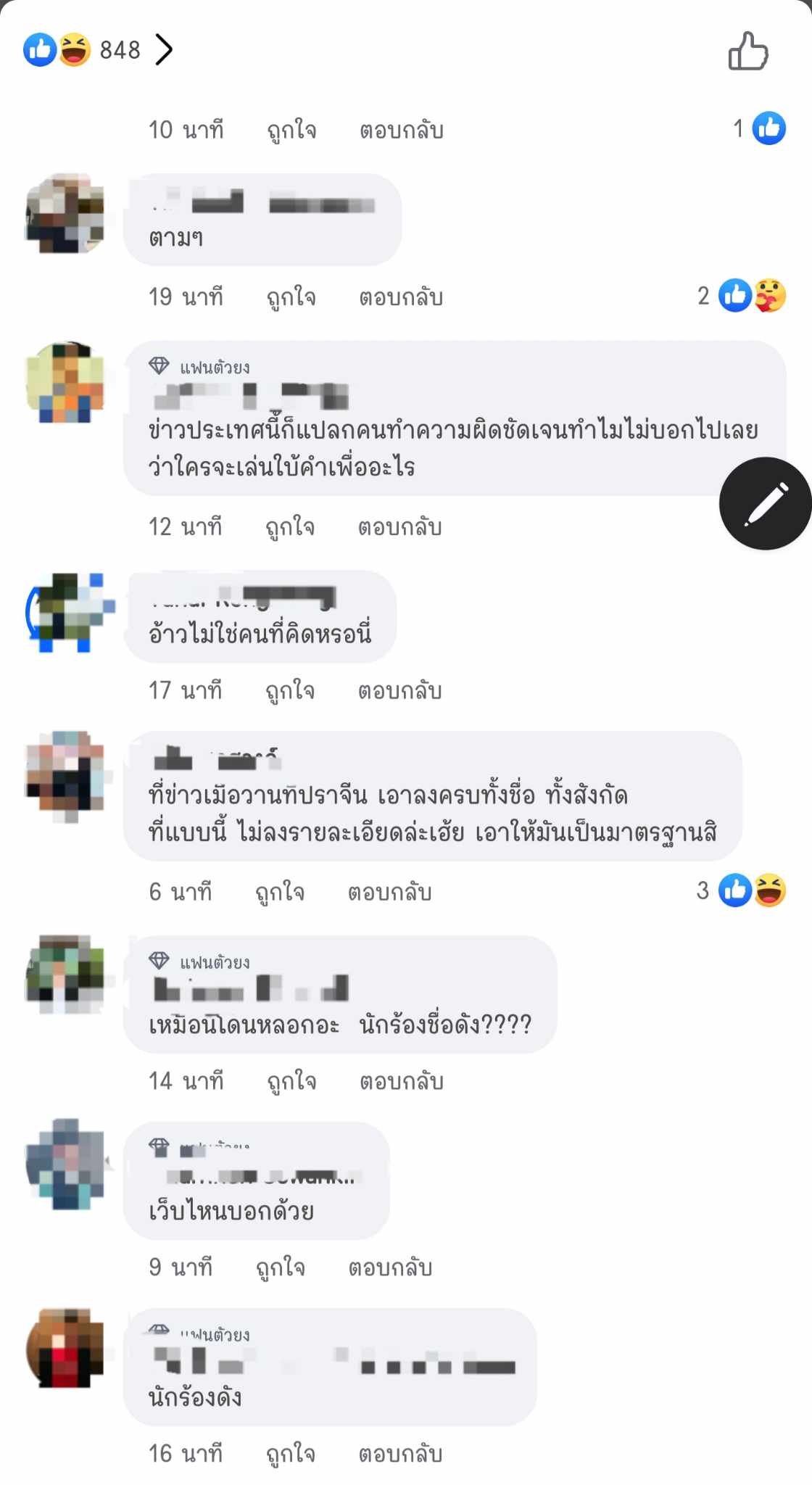
Task: Open the profile picture beside เว็บไหนบอกด้วย
Action: tap(66, 1164)
